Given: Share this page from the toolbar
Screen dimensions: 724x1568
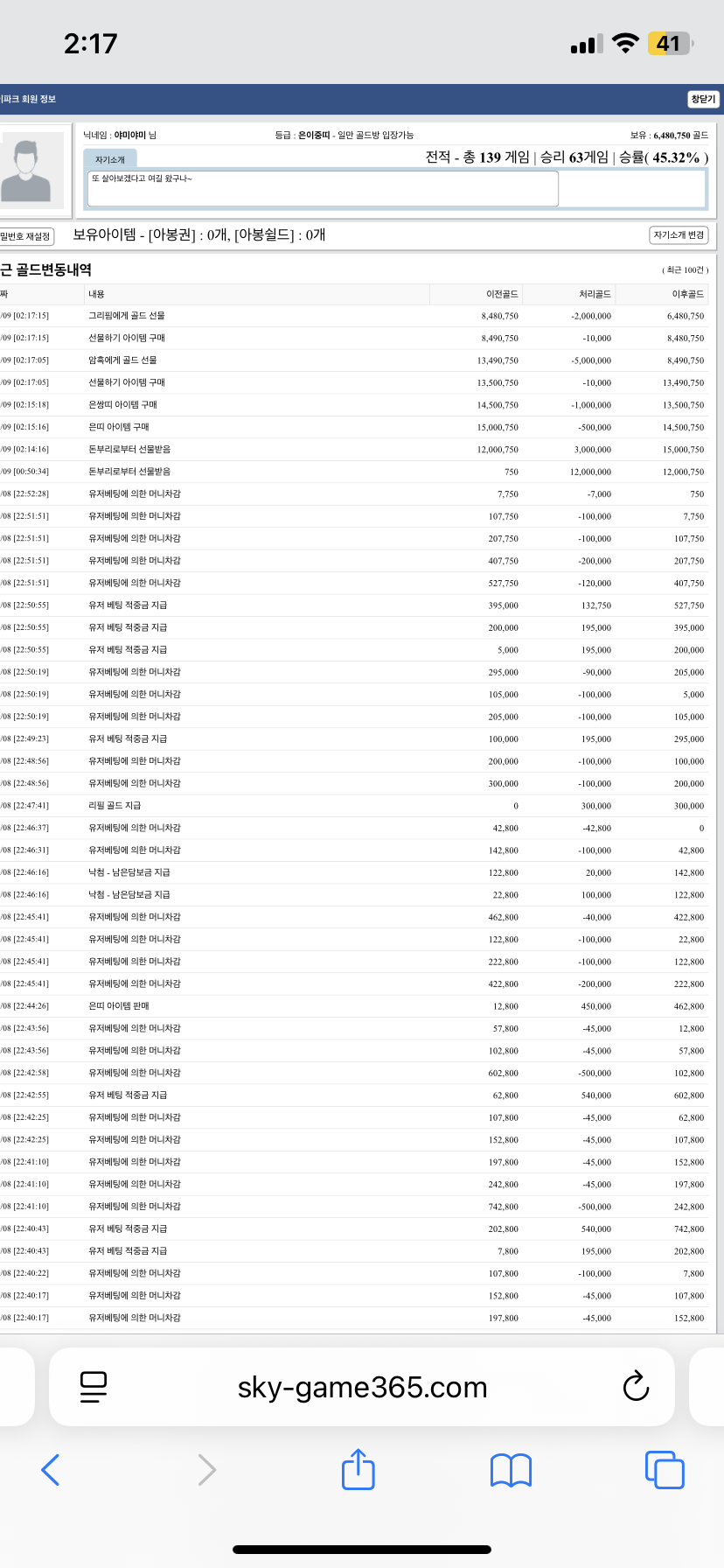Looking at the screenshot, I should click(358, 1470).
